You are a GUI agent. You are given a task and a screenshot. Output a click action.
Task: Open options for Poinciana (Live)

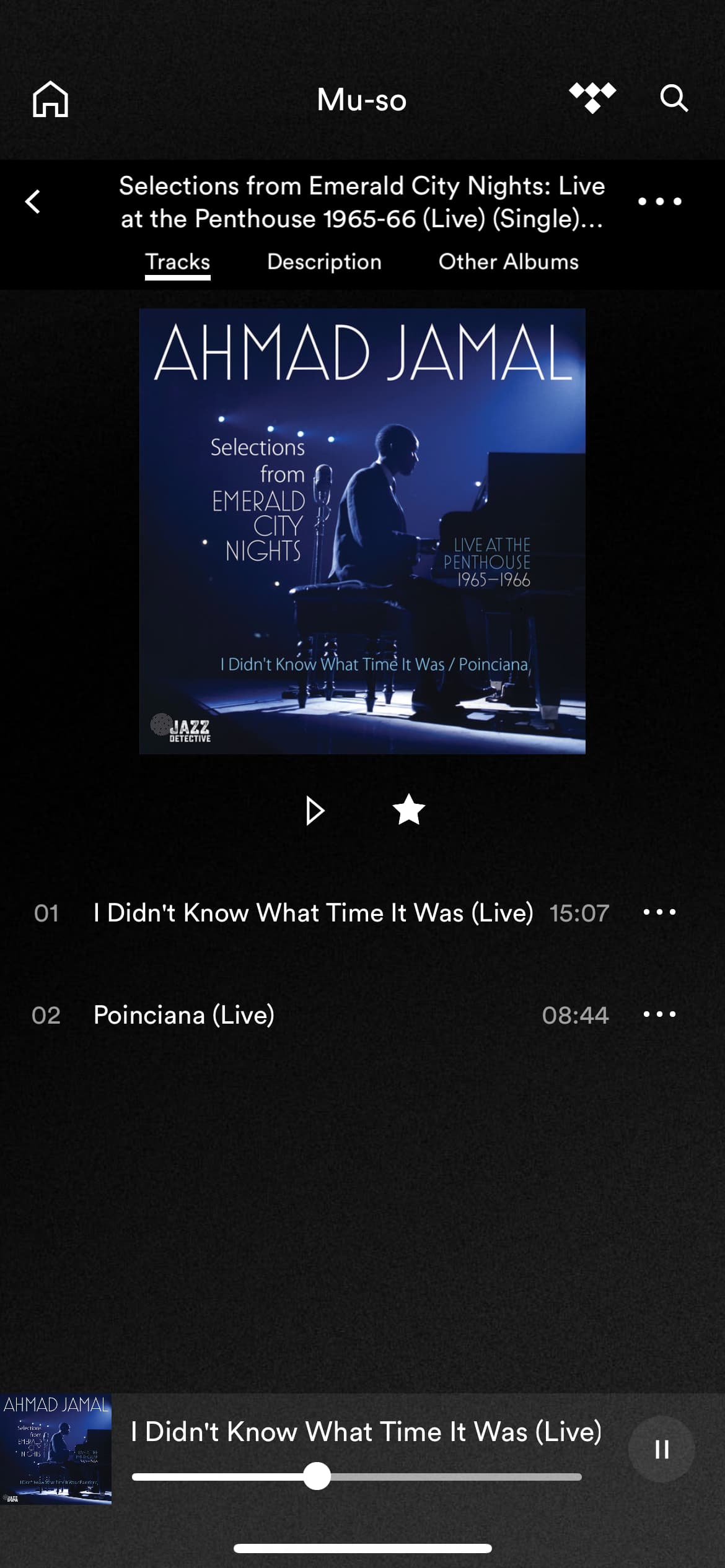pyautogui.click(x=659, y=1014)
